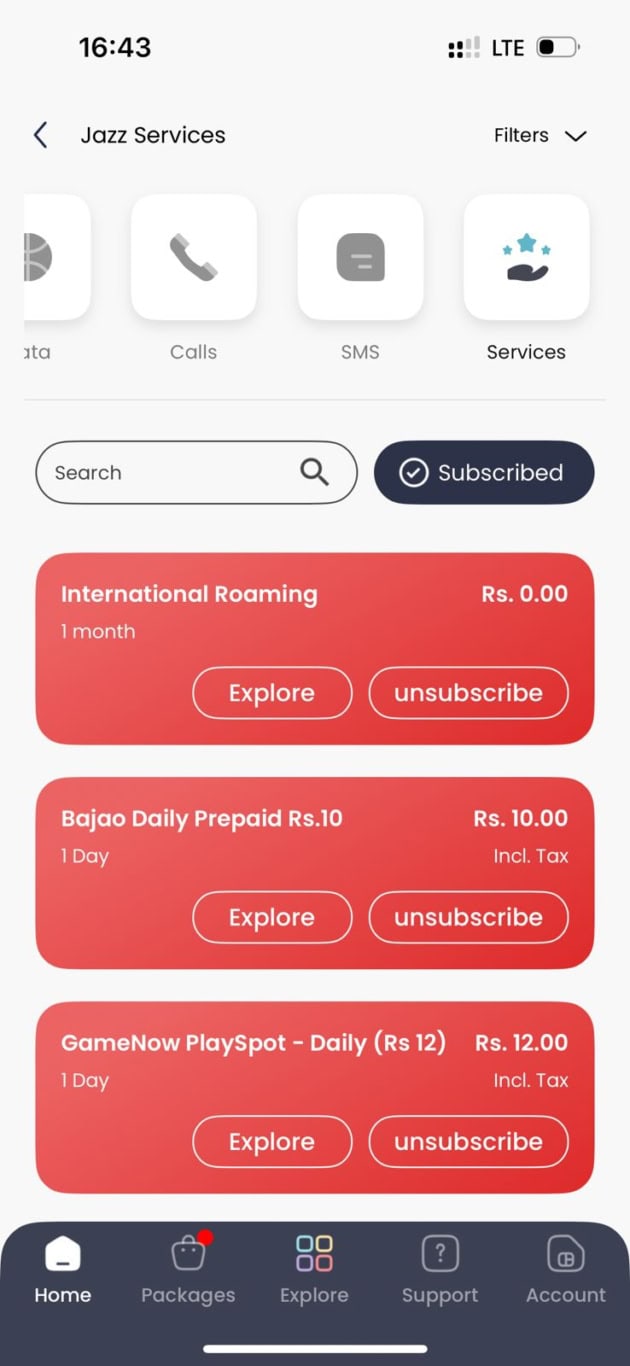Select the SMS category
Image resolution: width=630 pixels, height=1366 pixels.
pyautogui.click(x=360, y=258)
